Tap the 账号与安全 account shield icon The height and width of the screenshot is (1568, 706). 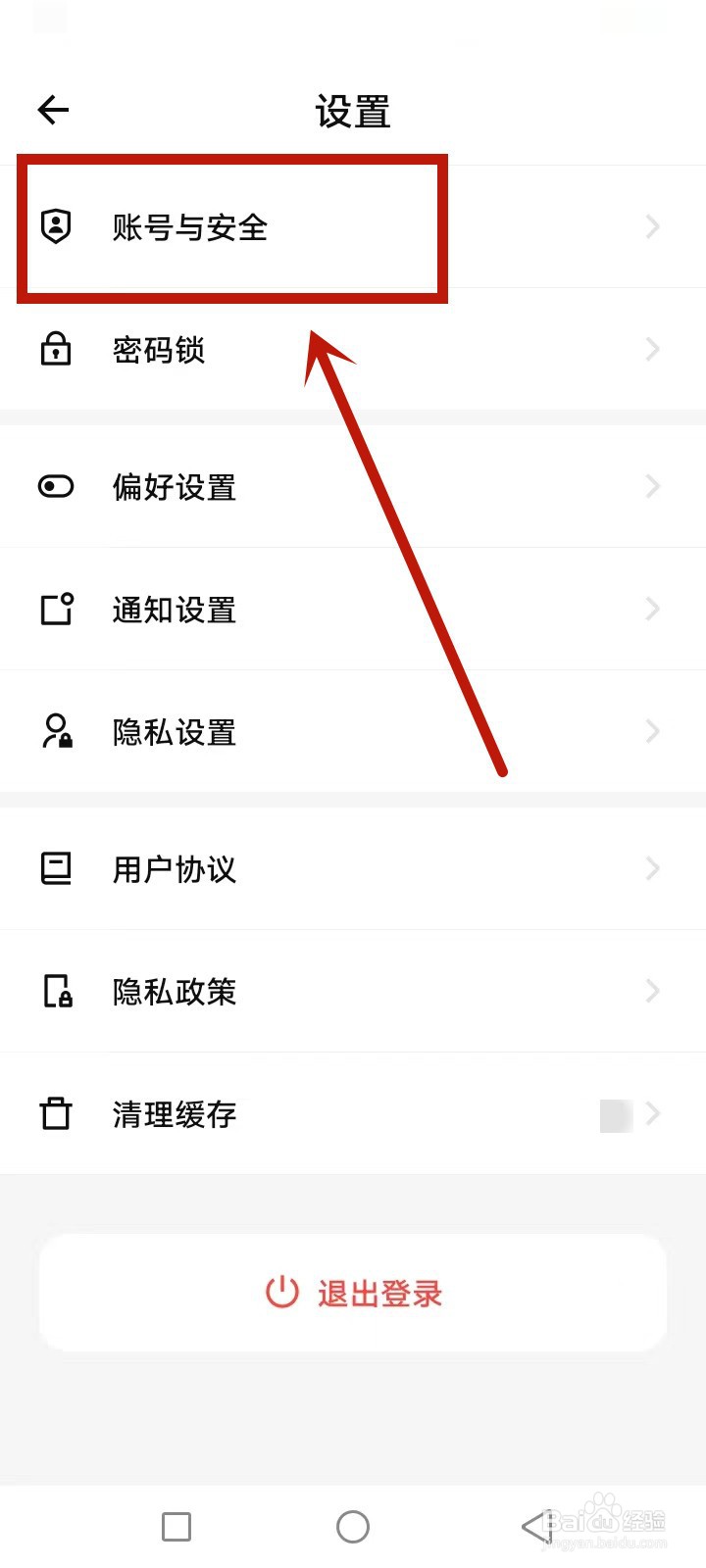pos(55,226)
